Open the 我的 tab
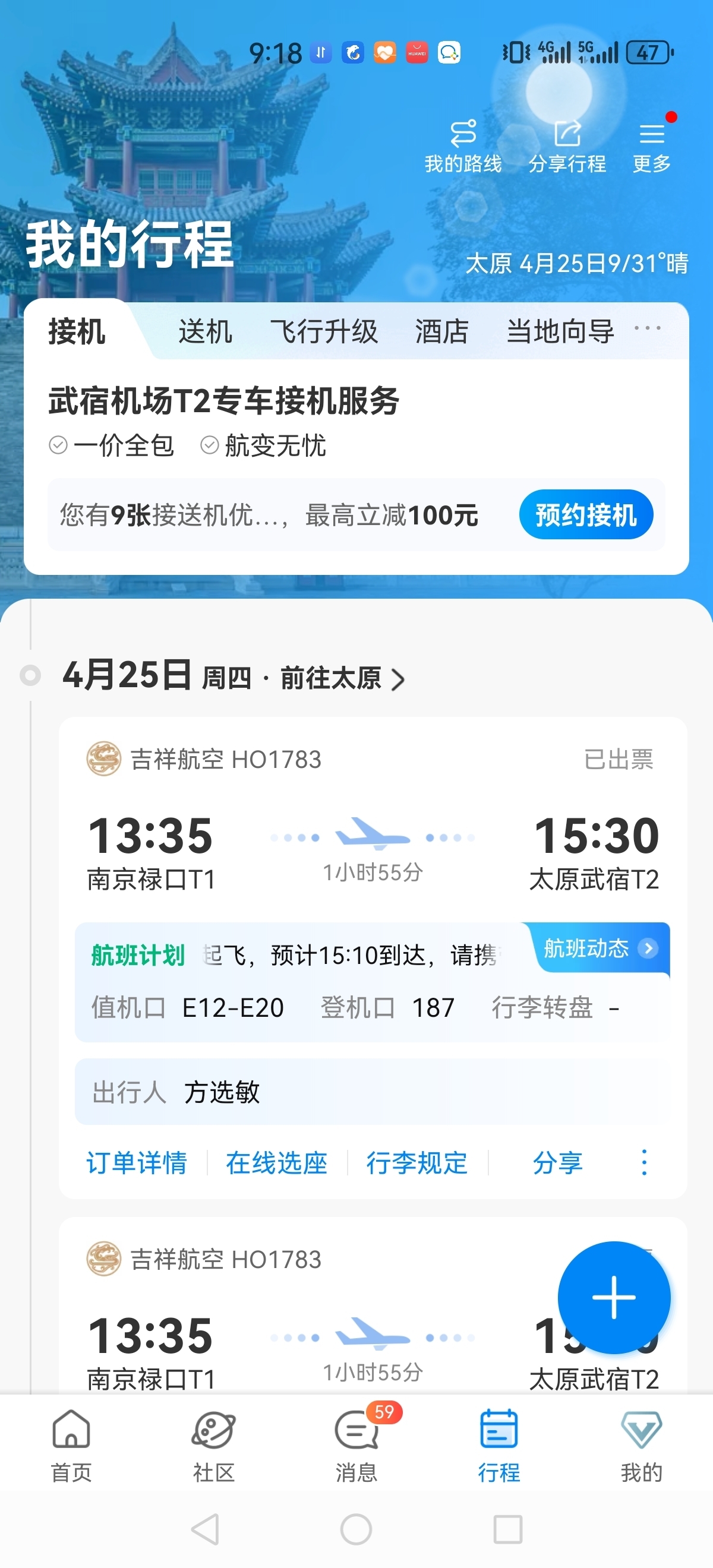The width and height of the screenshot is (713, 1568). [641, 1446]
